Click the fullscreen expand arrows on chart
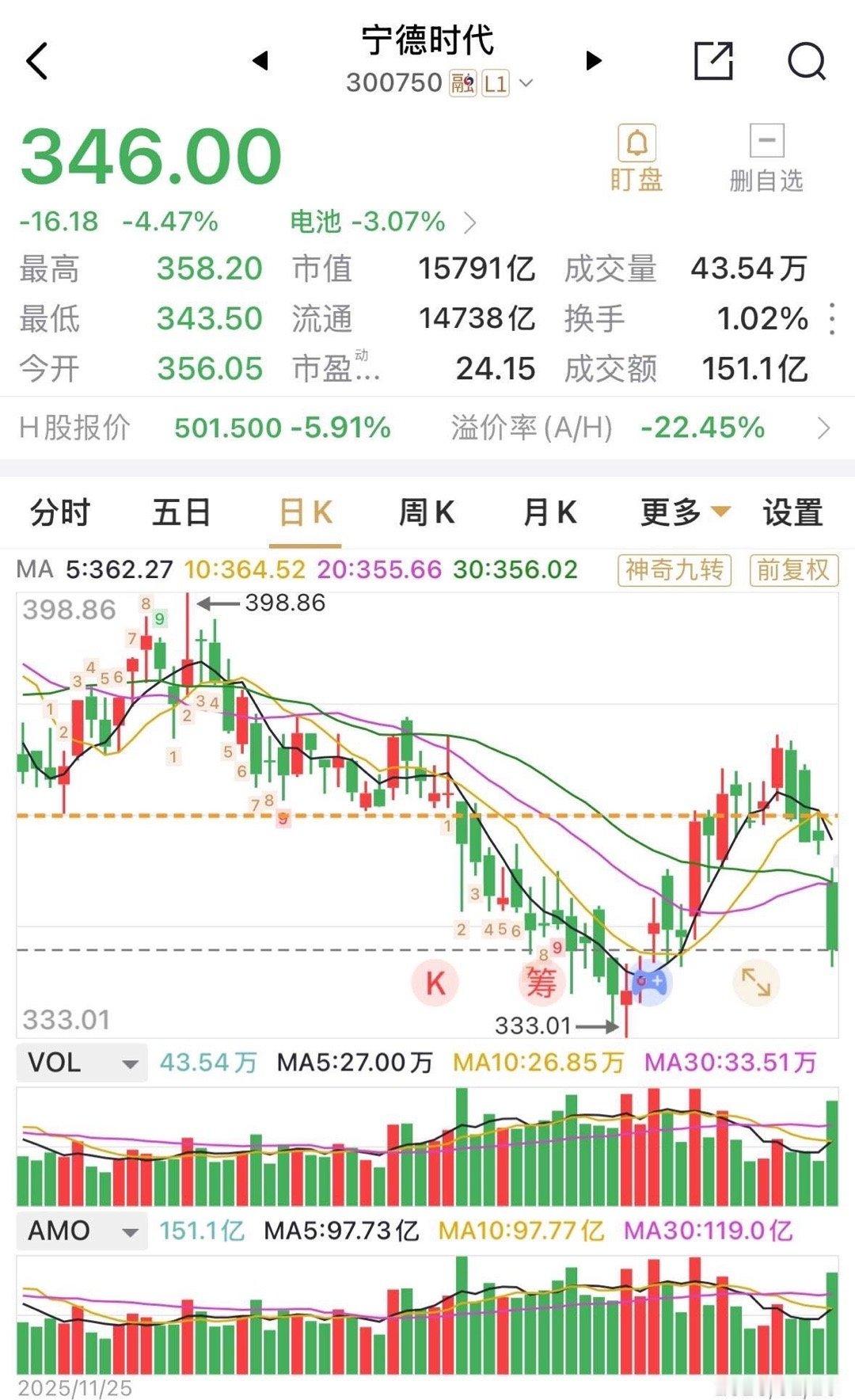Screen dimensions: 855x1400 pos(758,982)
